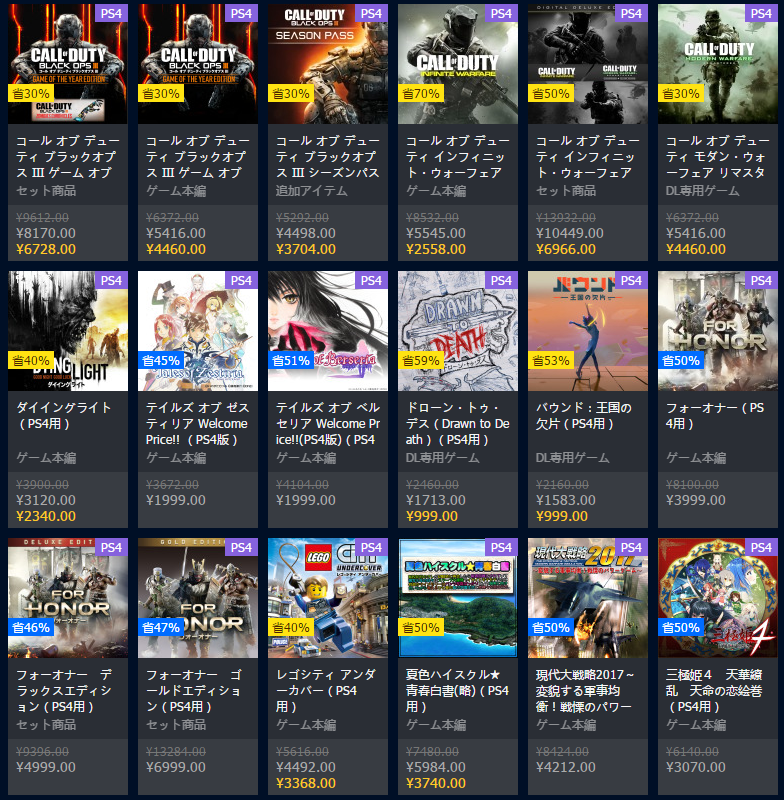Select Tales of Zestiria Welcome Price
This screenshot has width=784, height=800.
pyautogui.click(x=197, y=330)
